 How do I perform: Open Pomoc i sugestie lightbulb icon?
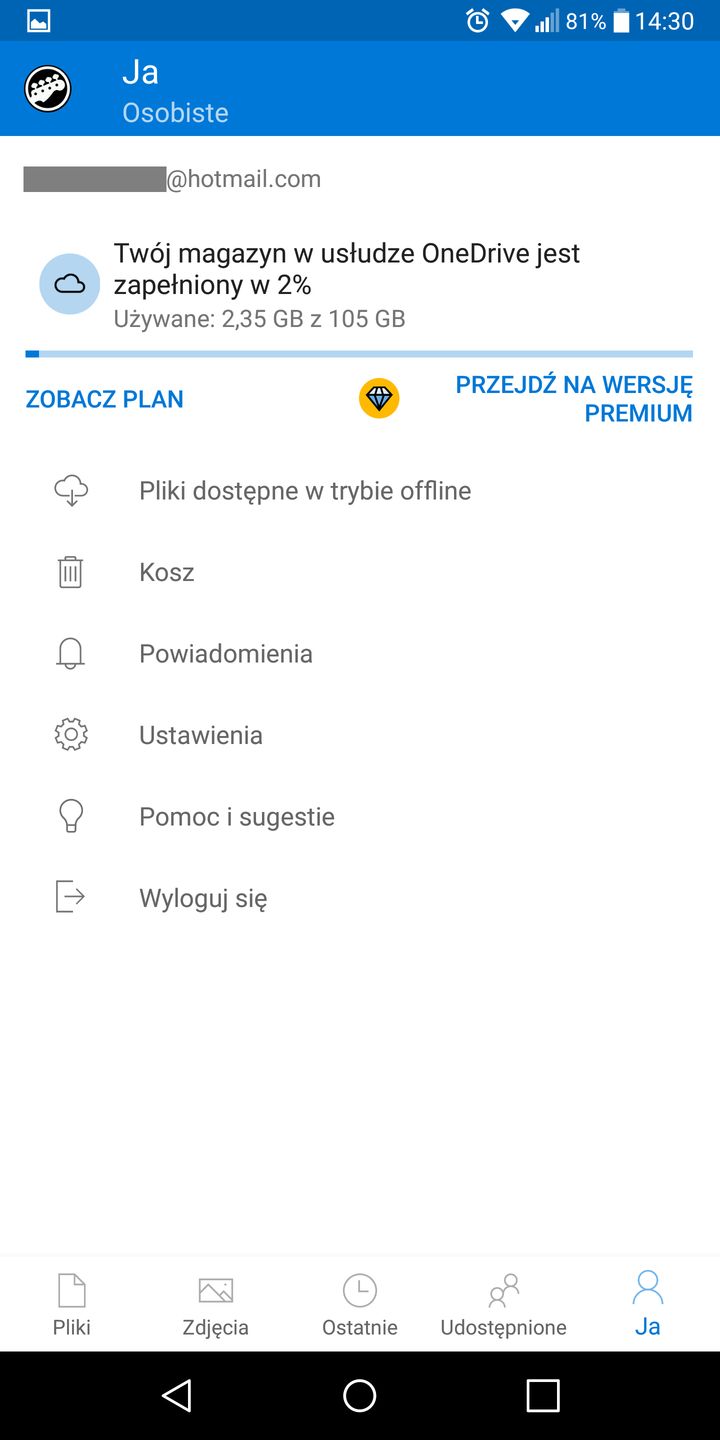pos(70,815)
